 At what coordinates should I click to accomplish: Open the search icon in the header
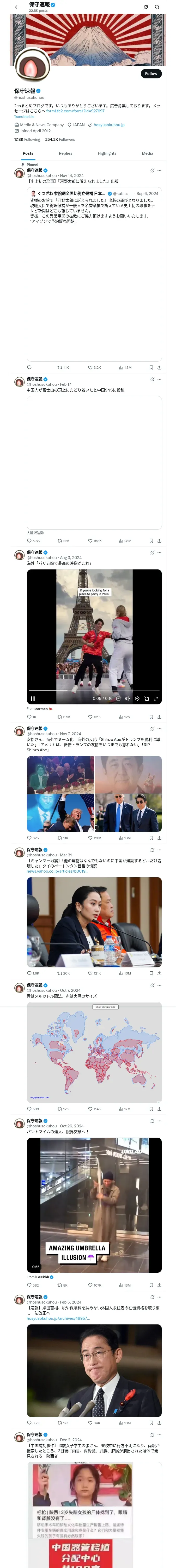point(157,7)
